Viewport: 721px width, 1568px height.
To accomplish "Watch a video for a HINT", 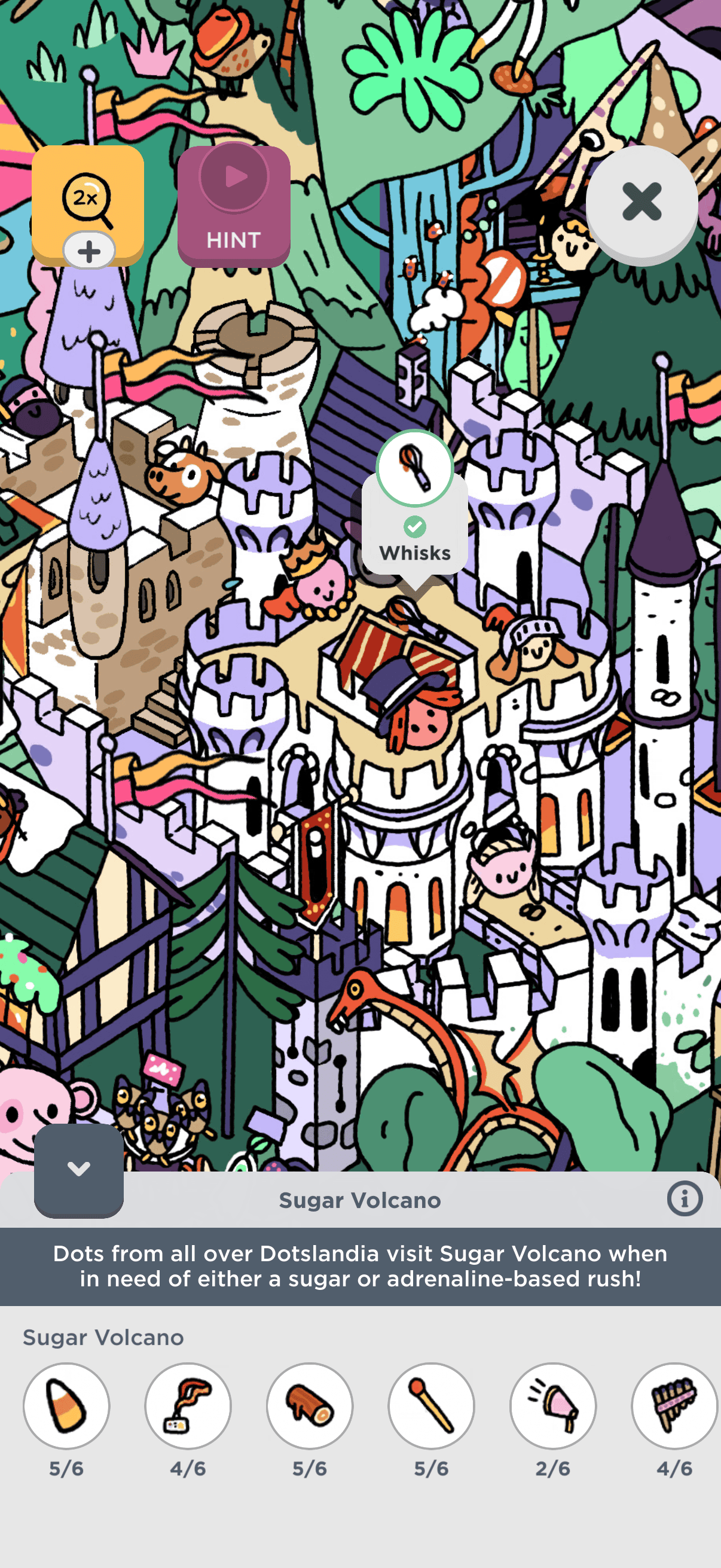I will 234,206.
